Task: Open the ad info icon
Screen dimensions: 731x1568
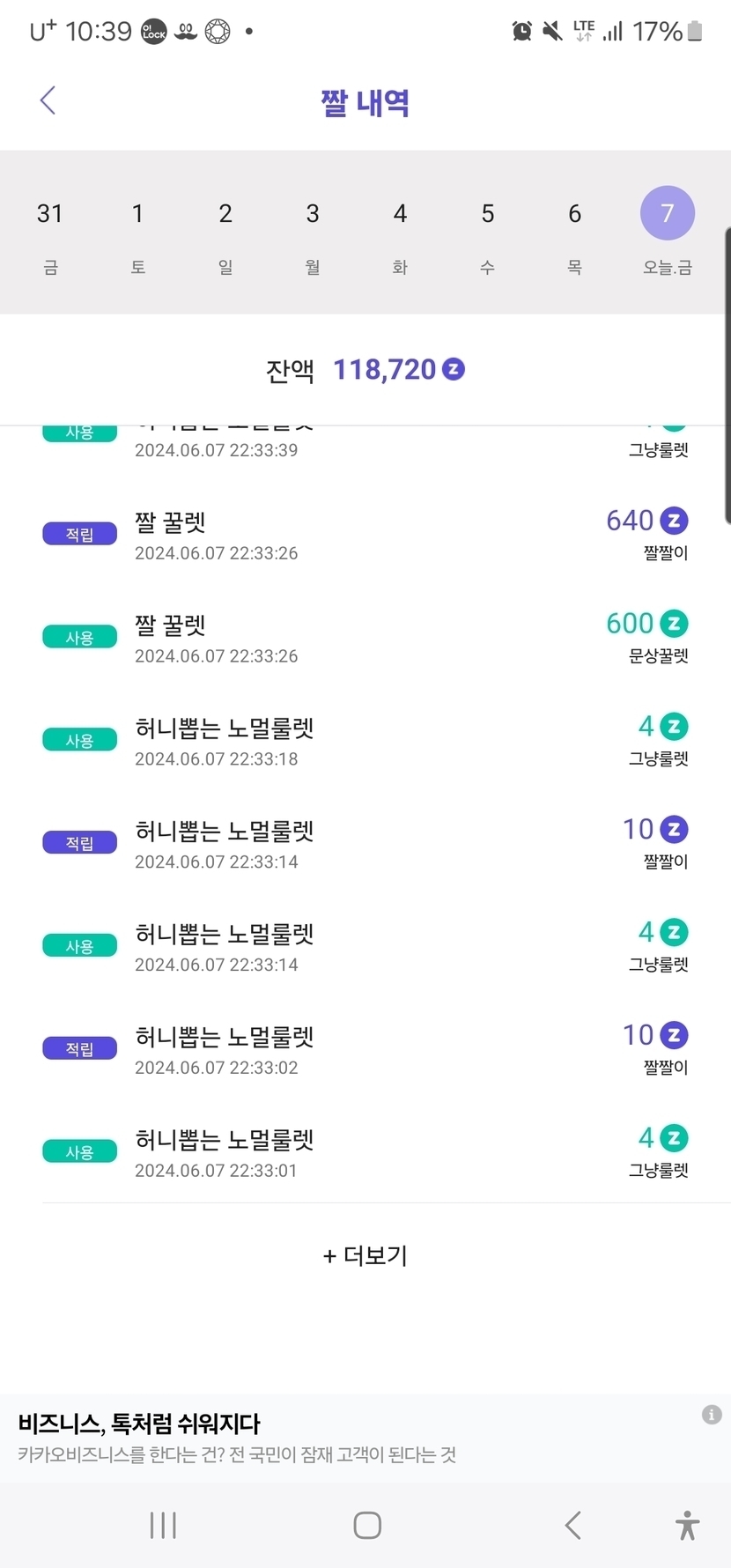Action: click(x=712, y=1415)
